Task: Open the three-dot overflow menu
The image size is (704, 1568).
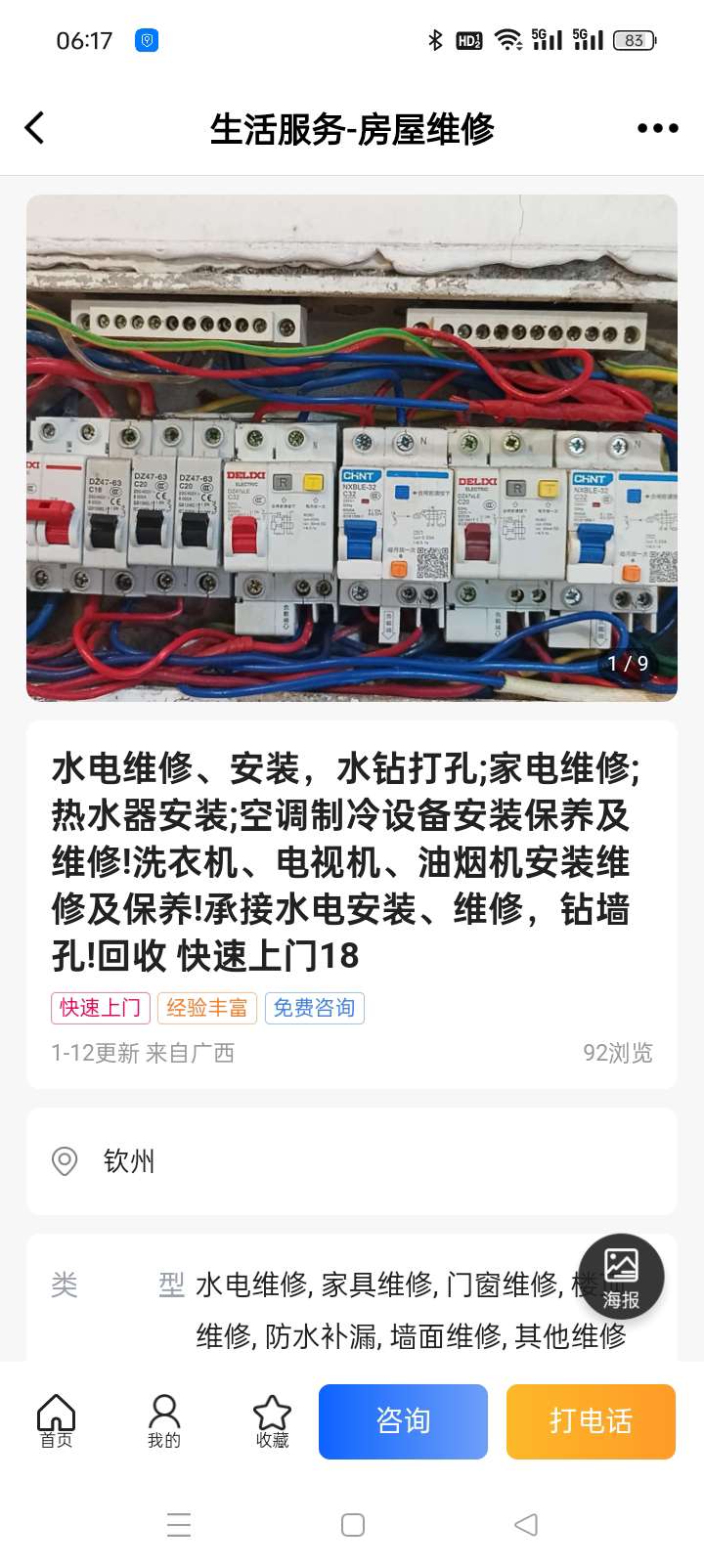Action: [x=657, y=128]
